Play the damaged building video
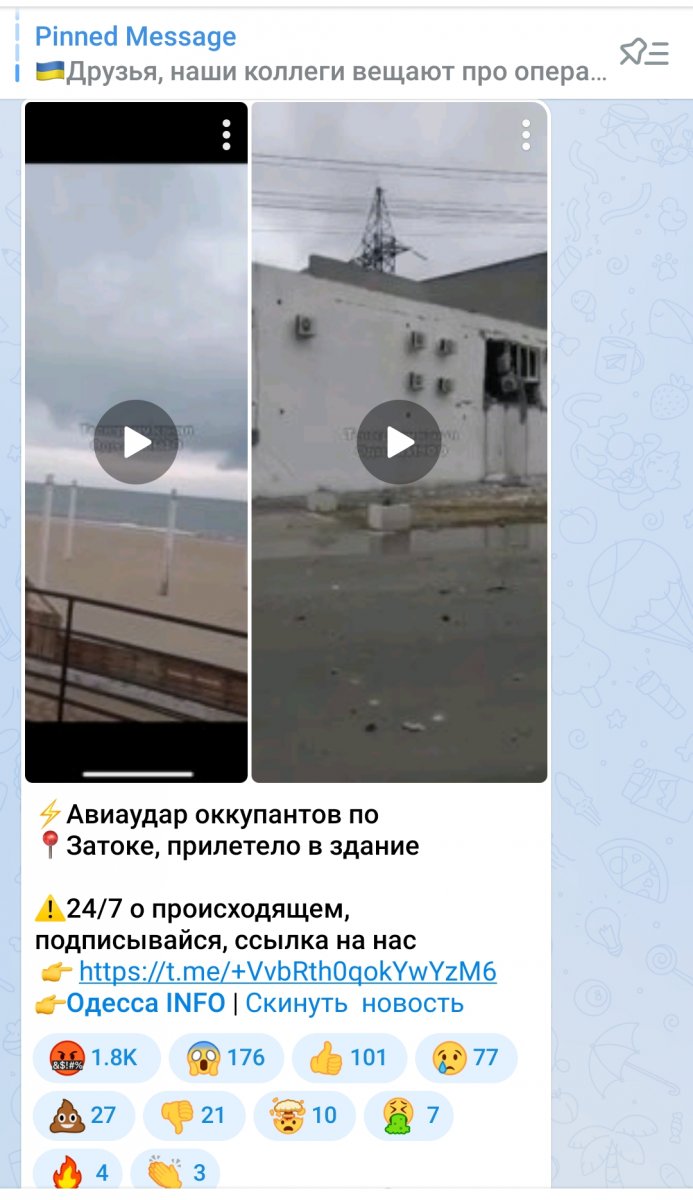The height and width of the screenshot is (1200, 693). [x=400, y=442]
